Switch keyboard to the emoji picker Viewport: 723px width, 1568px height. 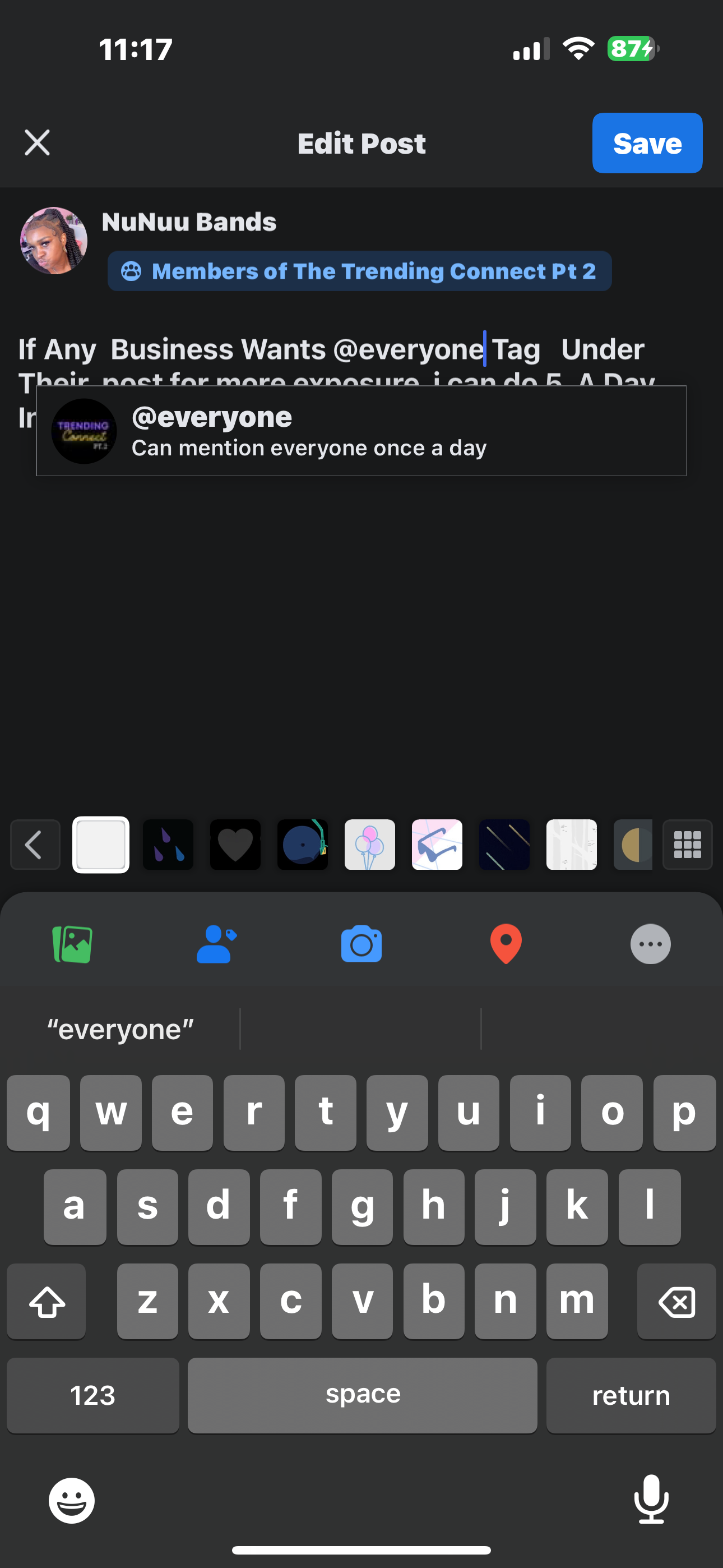[72, 1501]
